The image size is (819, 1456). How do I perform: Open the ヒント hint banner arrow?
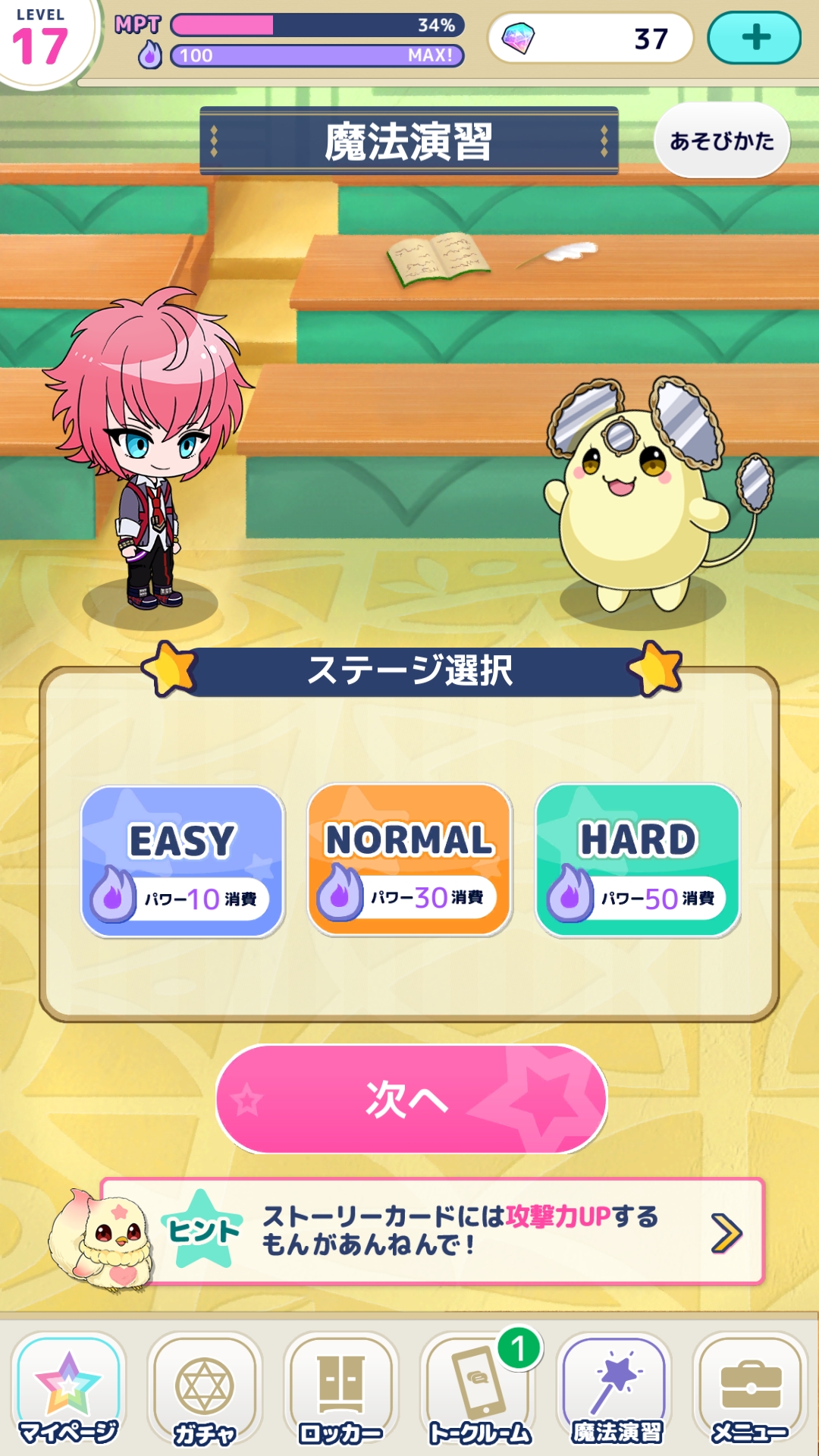tap(726, 1232)
